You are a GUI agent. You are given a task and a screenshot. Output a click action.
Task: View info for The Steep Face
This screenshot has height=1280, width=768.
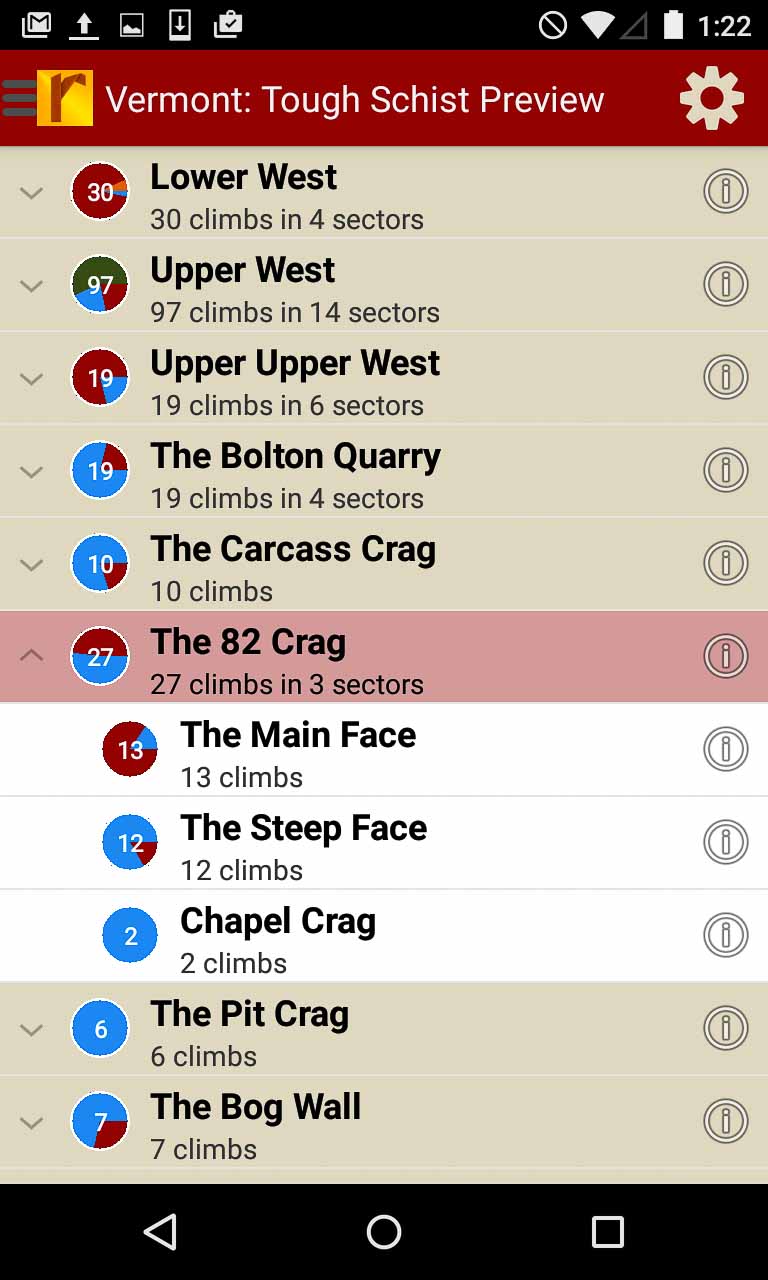(725, 842)
